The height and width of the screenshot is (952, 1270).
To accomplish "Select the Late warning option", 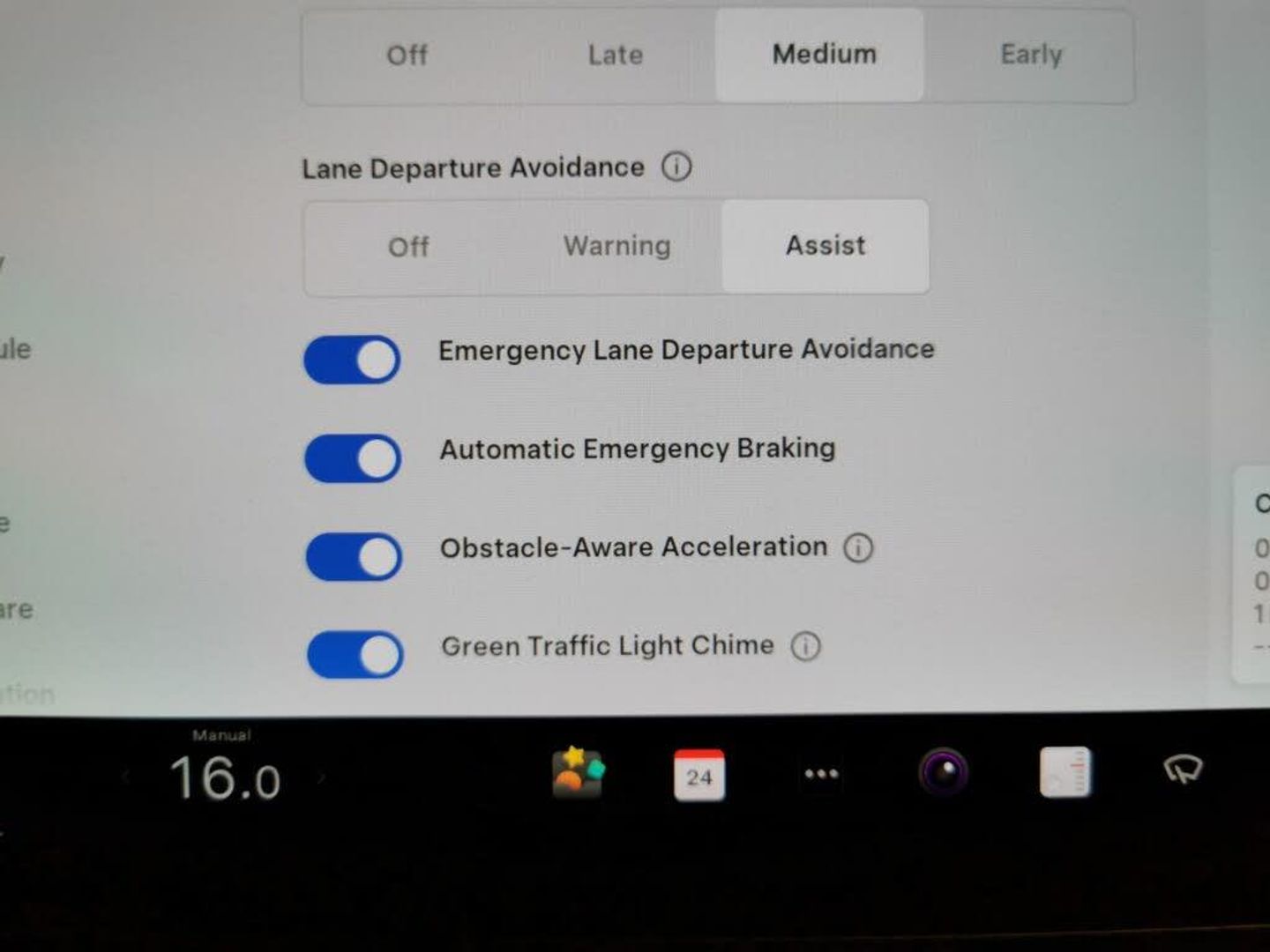I will [615, 56].
